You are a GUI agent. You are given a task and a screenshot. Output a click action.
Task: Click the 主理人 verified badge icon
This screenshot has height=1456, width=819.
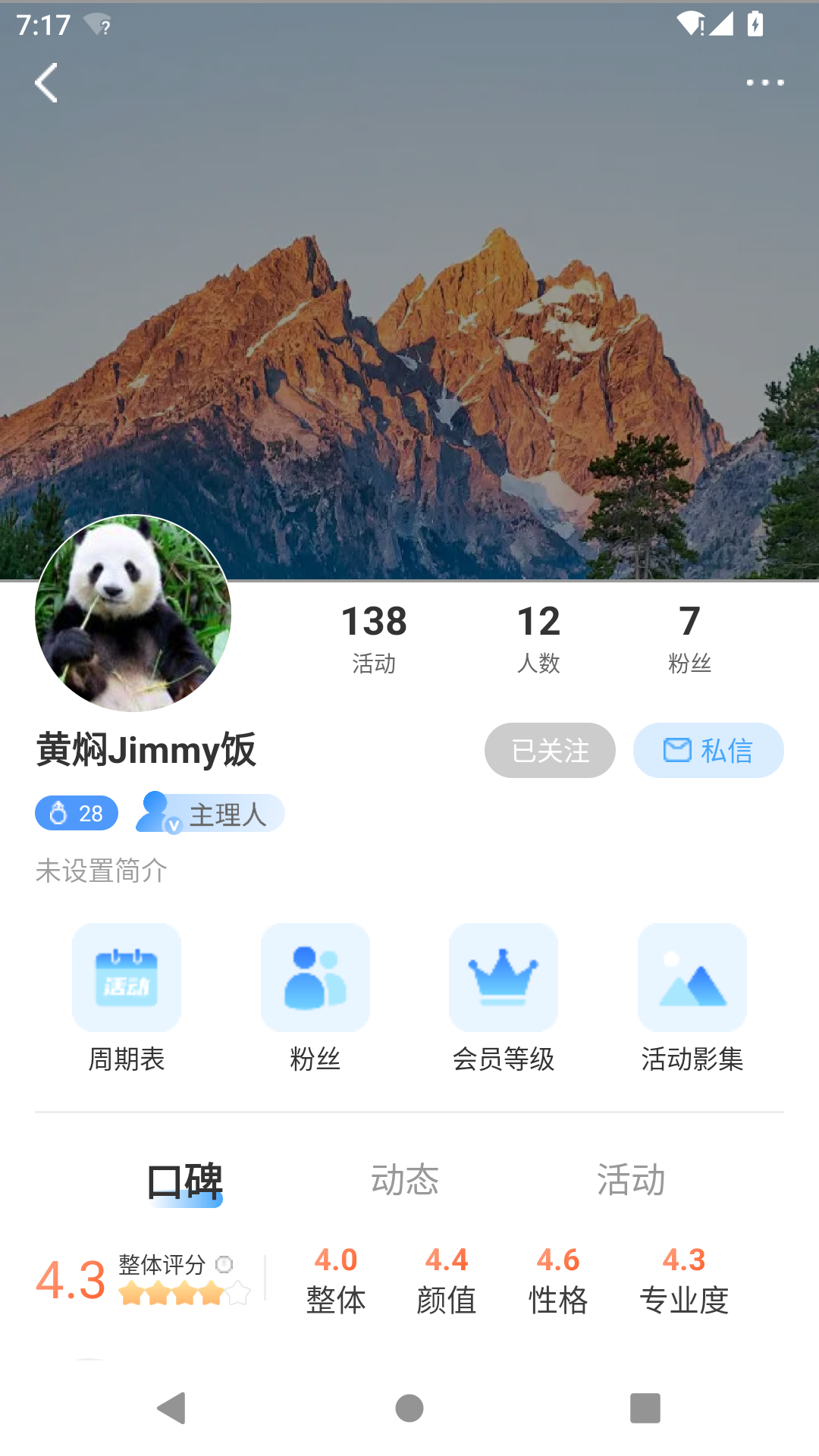tap(157, 812)
